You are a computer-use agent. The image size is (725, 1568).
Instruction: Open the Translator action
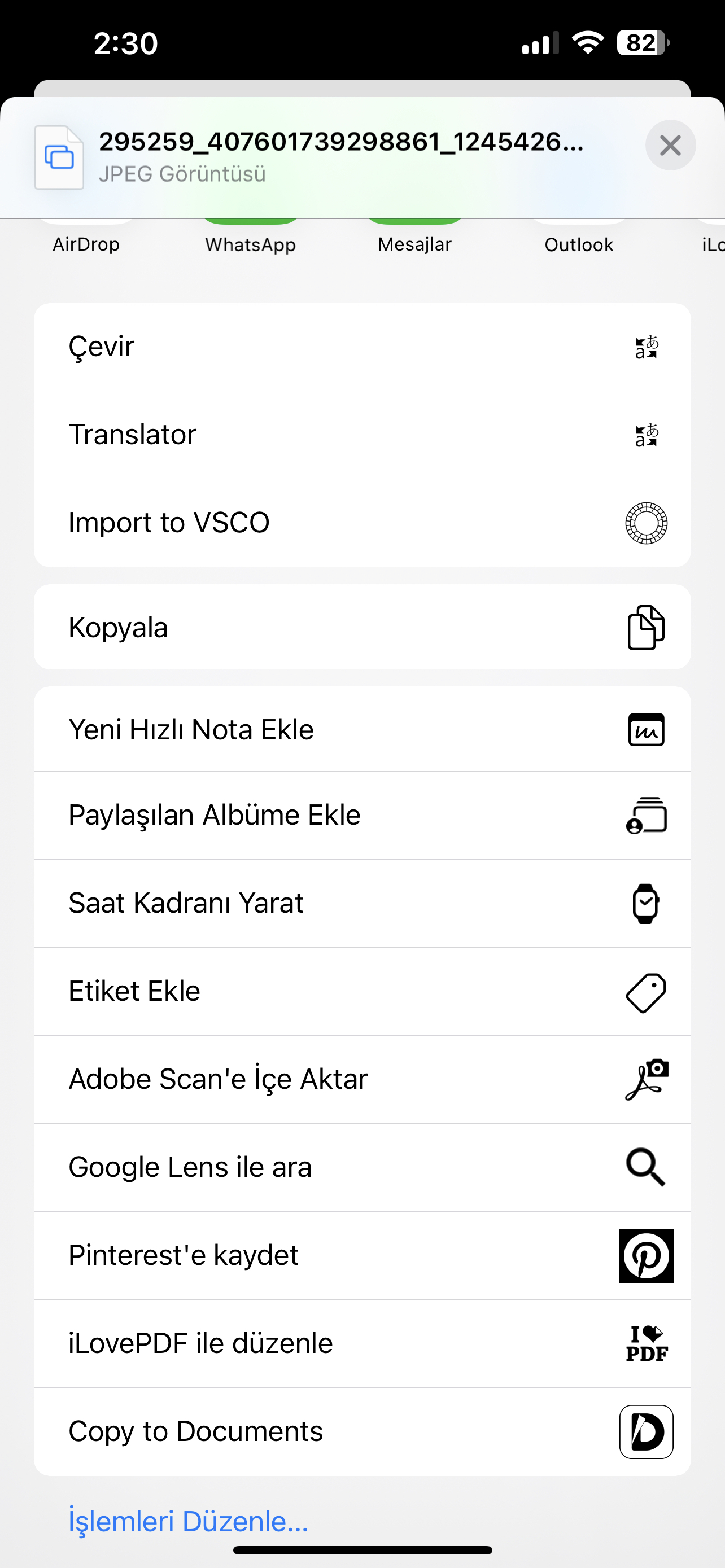(362, 435)
